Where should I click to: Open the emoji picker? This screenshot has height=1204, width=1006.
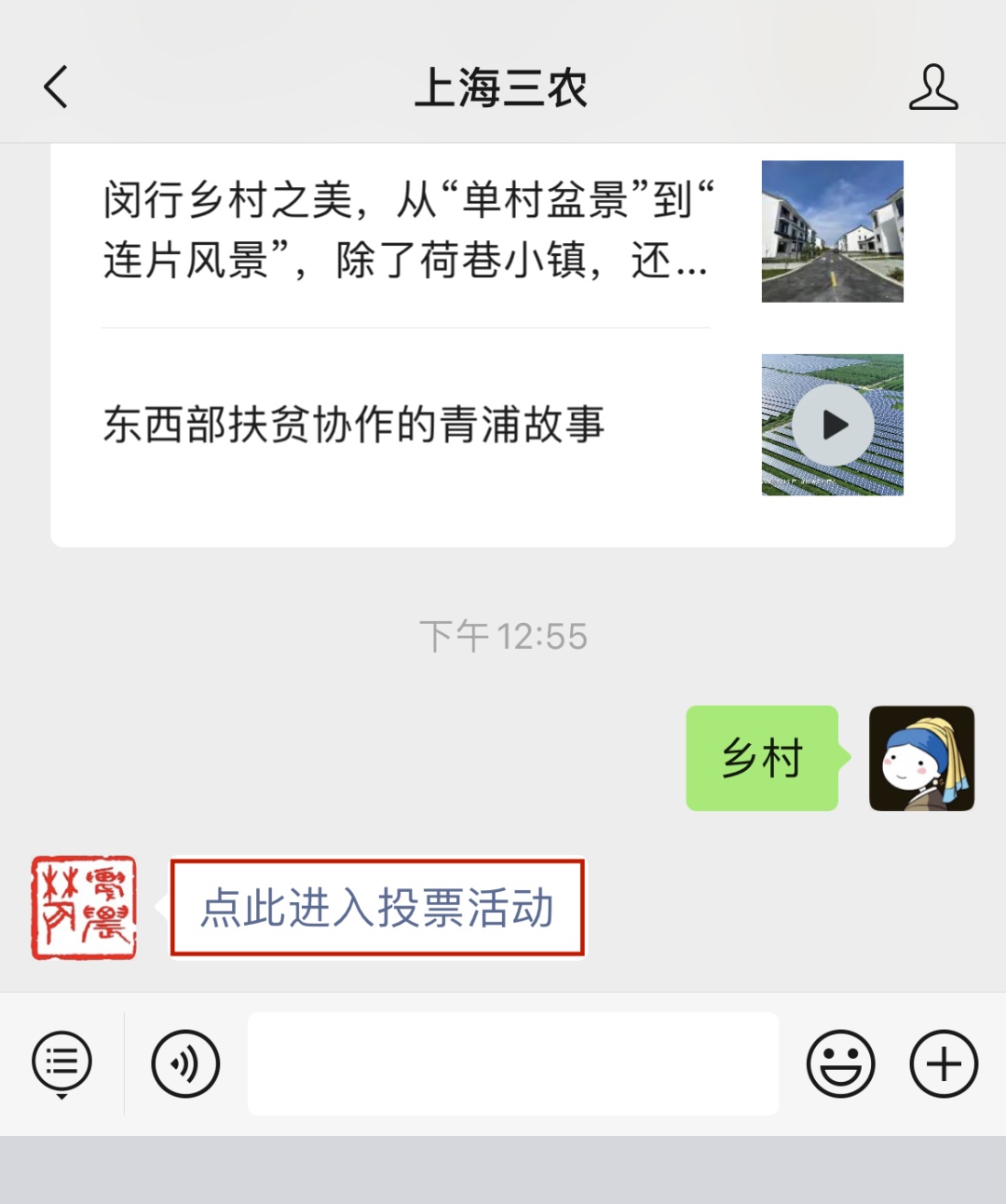point(840,1063)
